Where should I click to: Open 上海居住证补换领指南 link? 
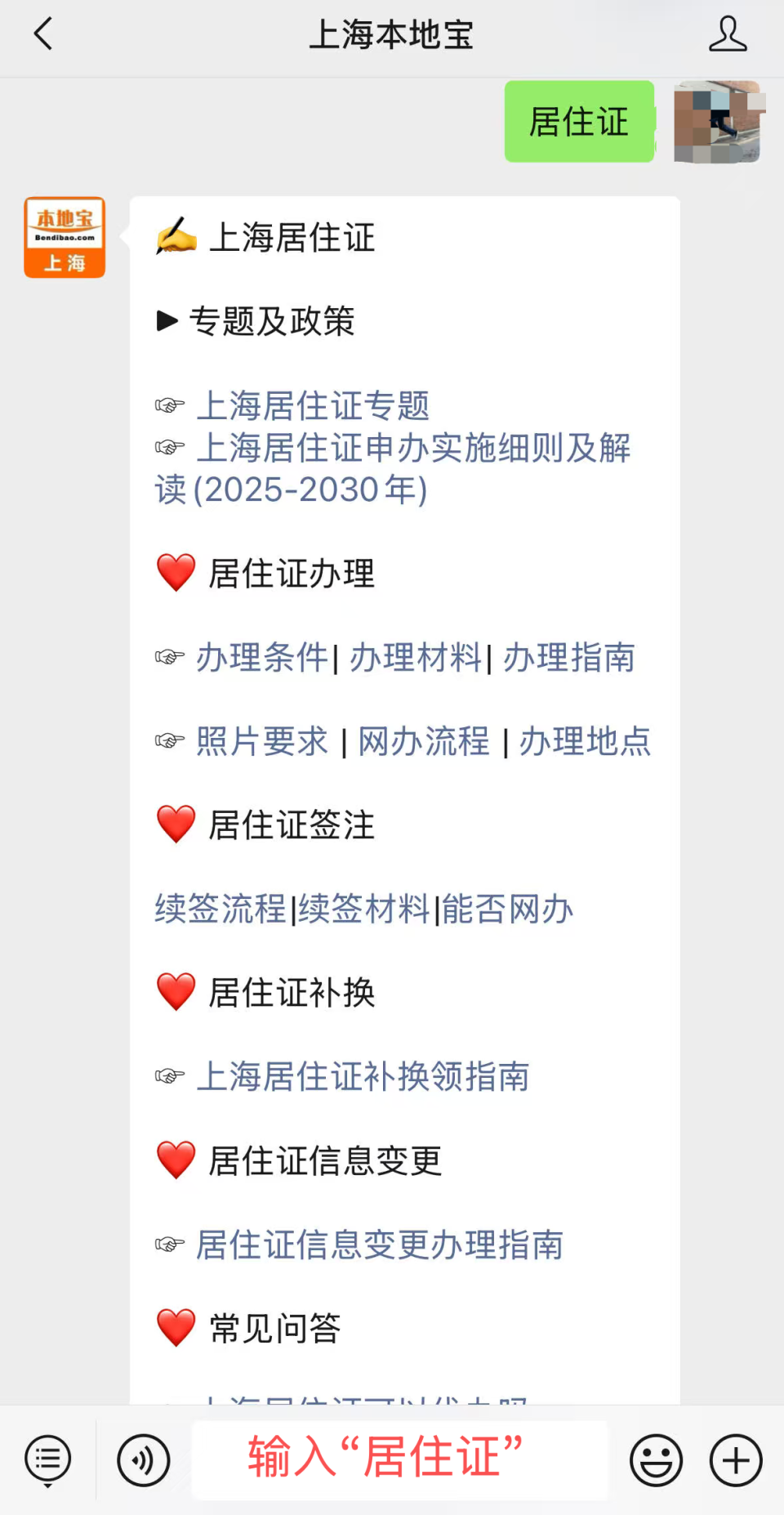363,1077
